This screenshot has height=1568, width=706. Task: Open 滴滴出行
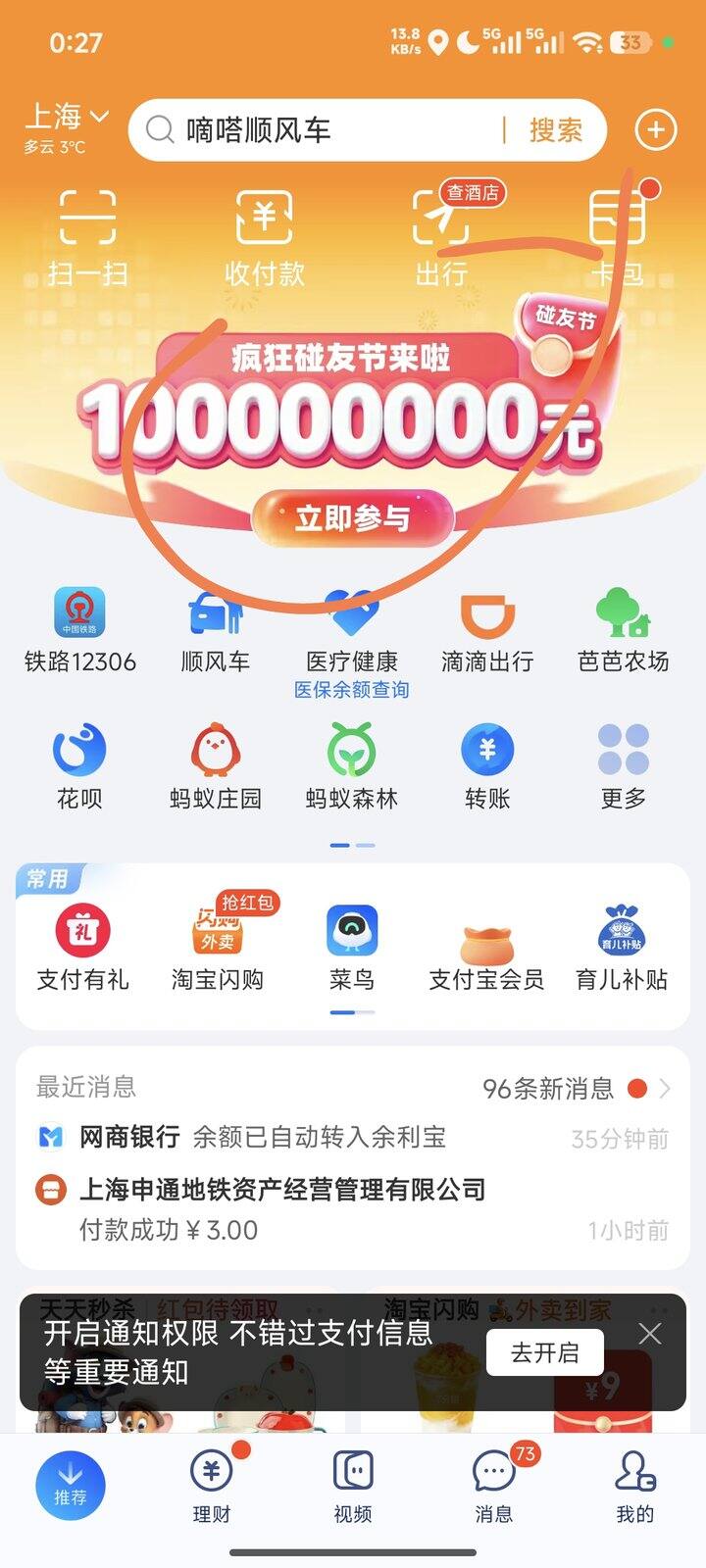pyautogui.click(x=487, y=631)
